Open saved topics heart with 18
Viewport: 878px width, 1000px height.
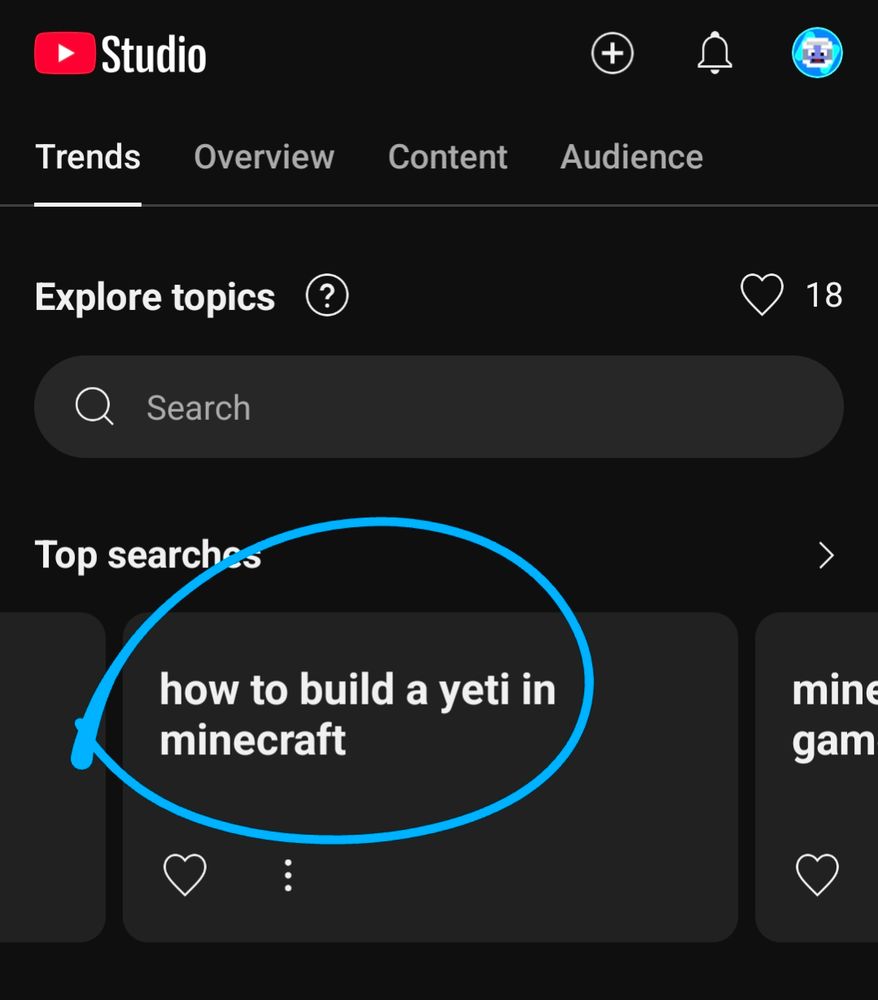click(762, 296)
